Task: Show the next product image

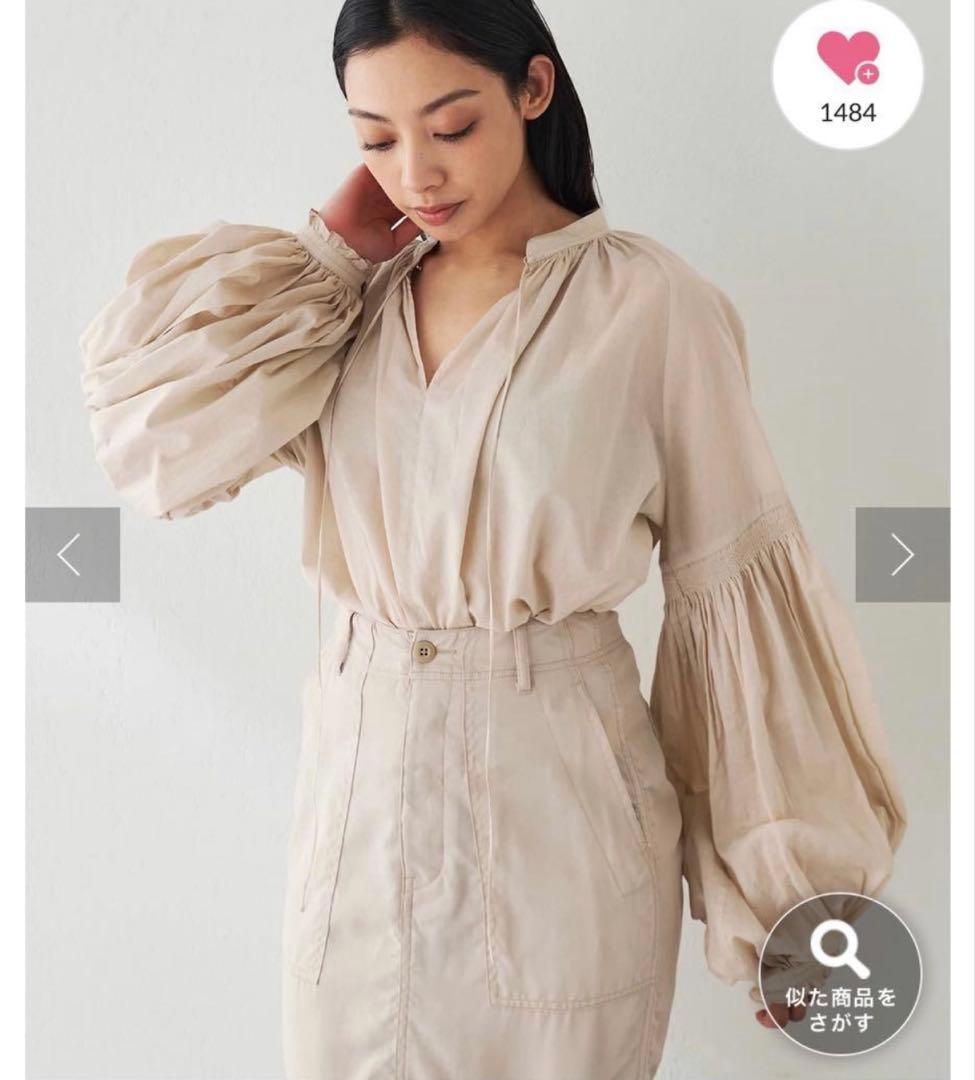Action: [903, 554]
